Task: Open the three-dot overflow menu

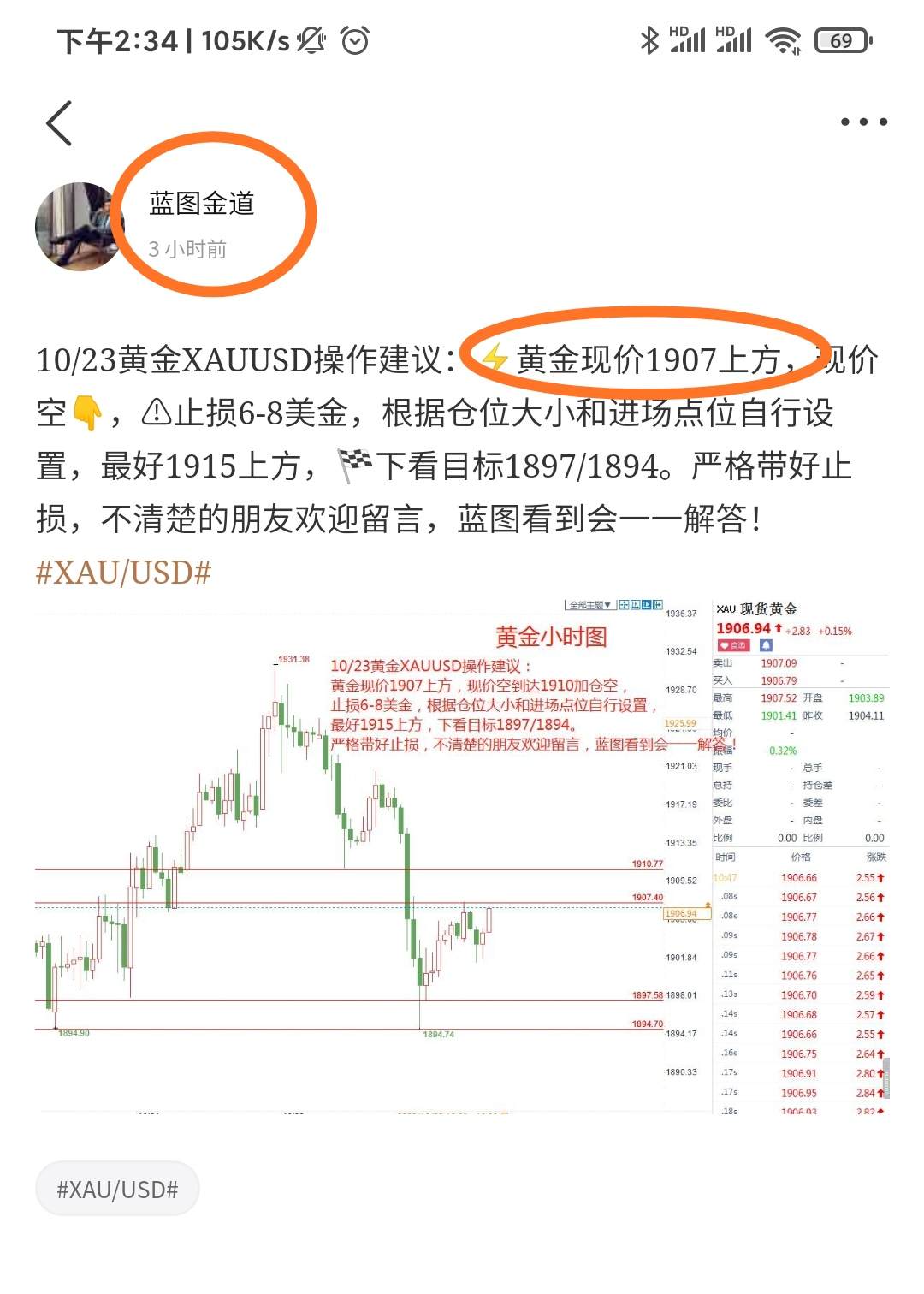Action: (x=863, y=122)
